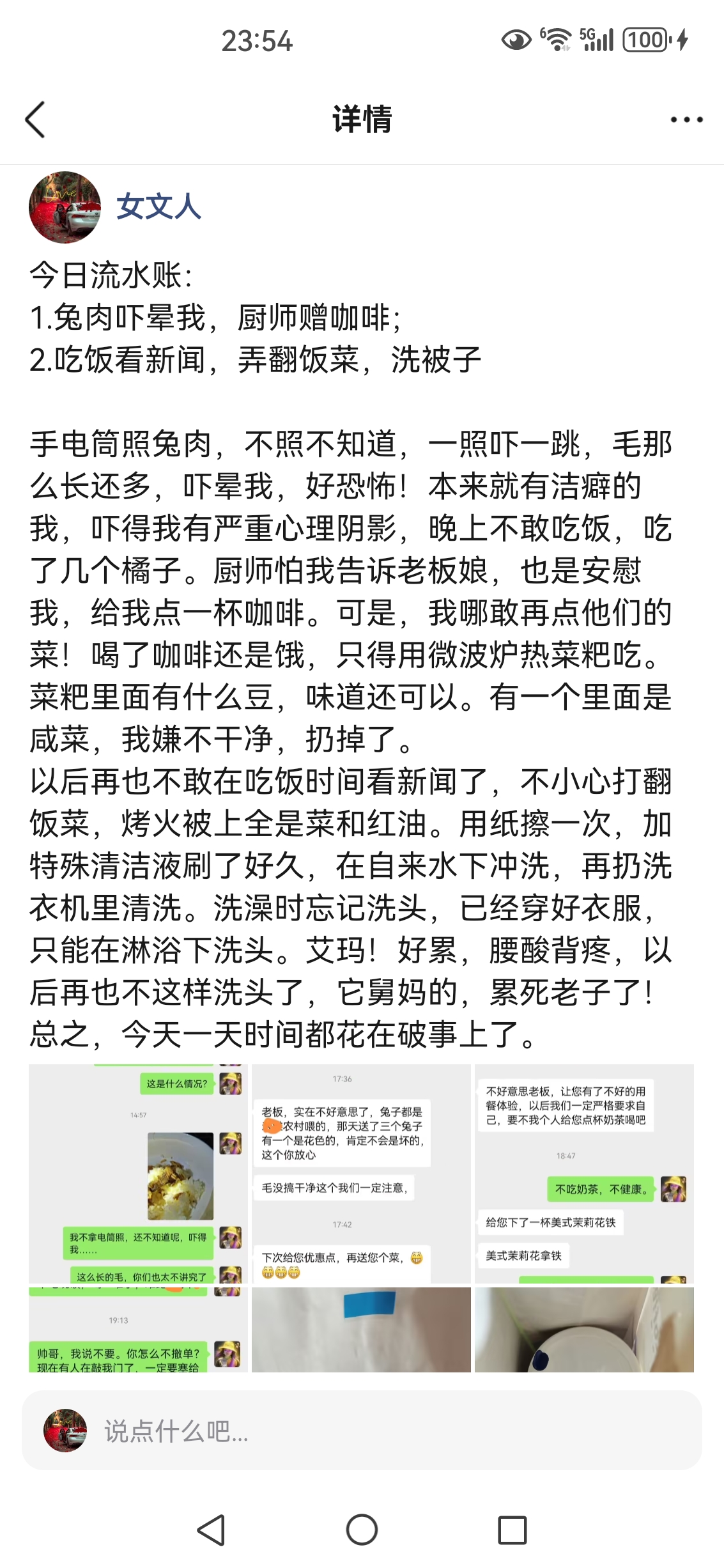Tap the 女文人 username link
Screen dimensions: 724x1568
click(158, 207)
